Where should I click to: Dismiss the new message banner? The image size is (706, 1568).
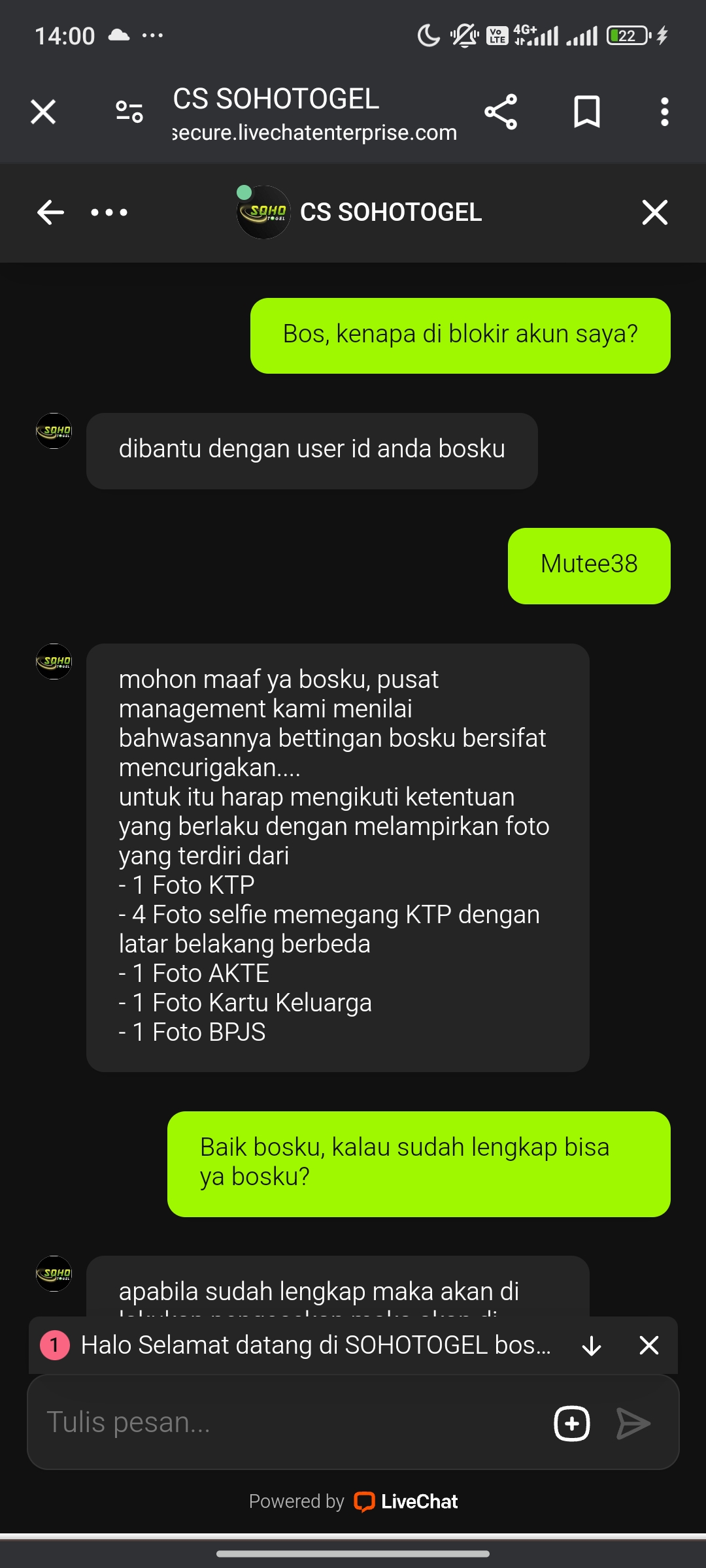648,1345
